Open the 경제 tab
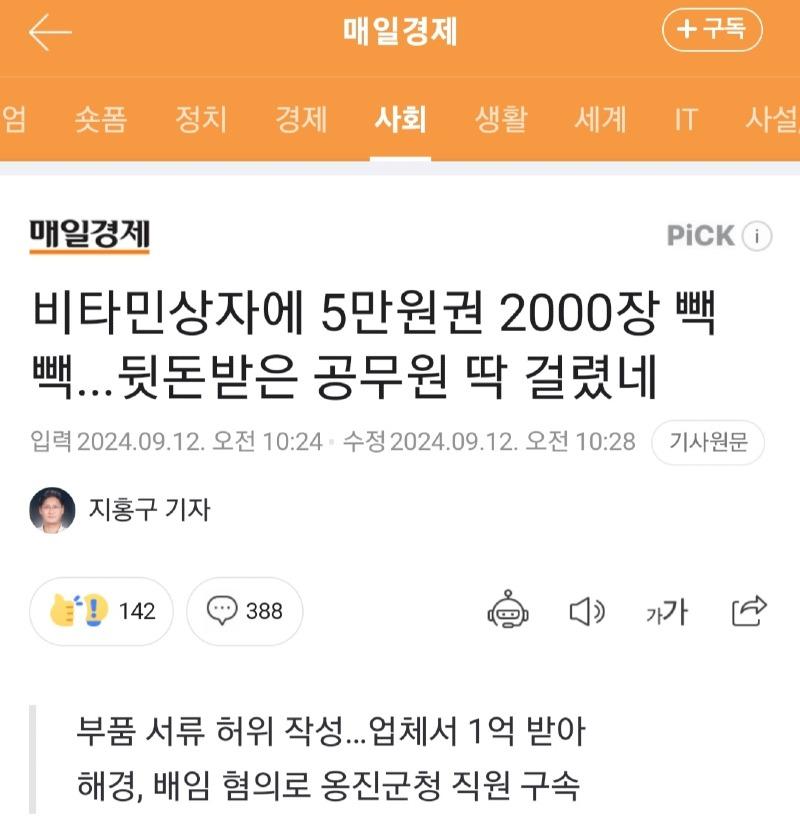Viewport: 800px width, 818px height. [301, 121]
